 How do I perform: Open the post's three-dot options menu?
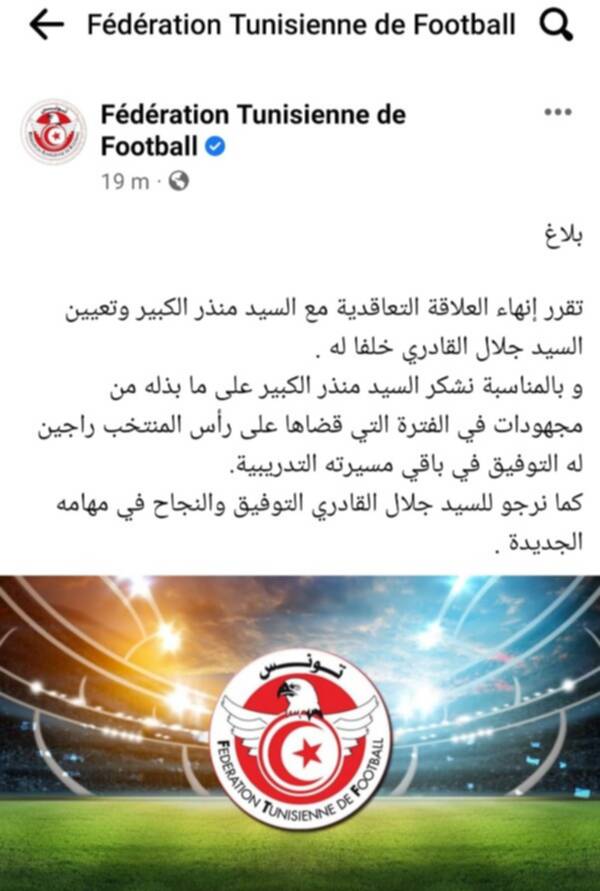557,112
